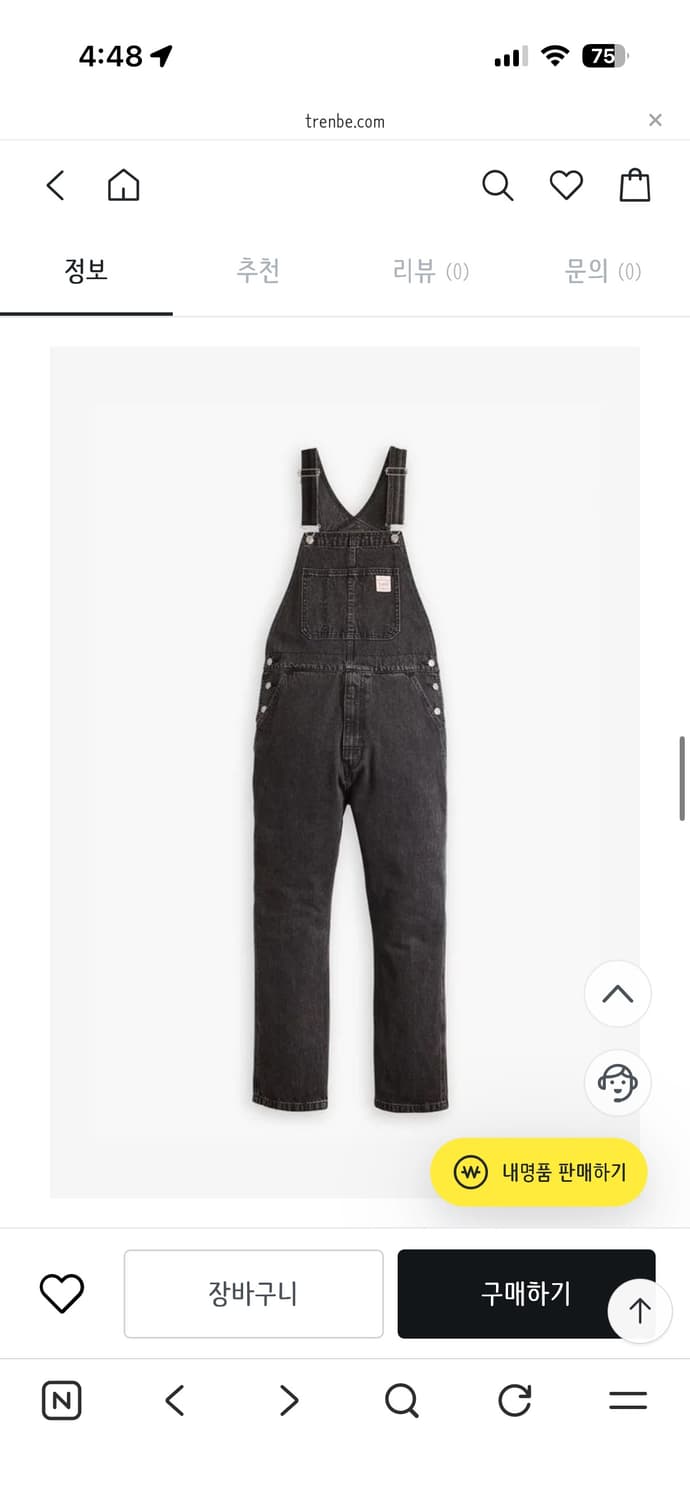Tap 장바구니 to add to cart
Viewport: 690px width, 1500px height.
[253, 1294]
